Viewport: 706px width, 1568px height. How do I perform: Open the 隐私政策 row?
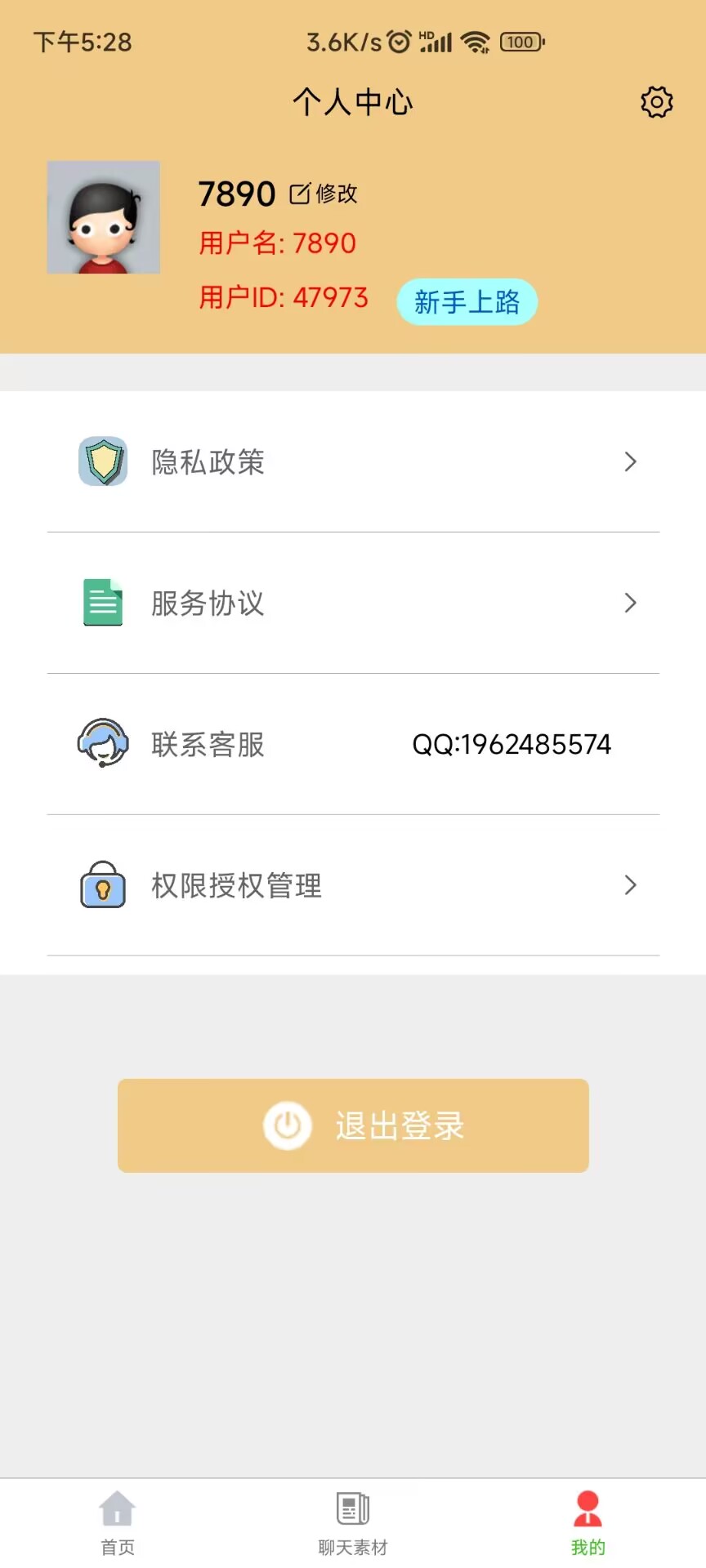pyautogui.click(x=353, y=462)
